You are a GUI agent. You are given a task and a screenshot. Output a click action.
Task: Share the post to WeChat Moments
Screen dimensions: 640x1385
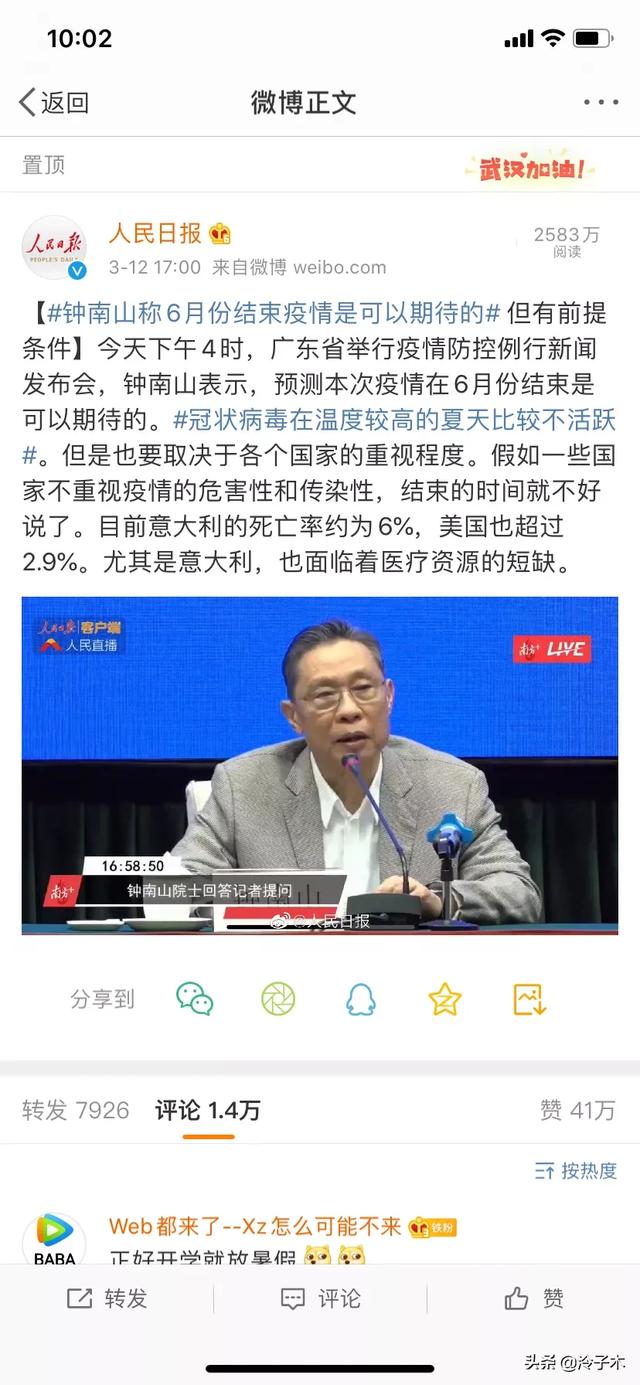(x=278, y=998)
